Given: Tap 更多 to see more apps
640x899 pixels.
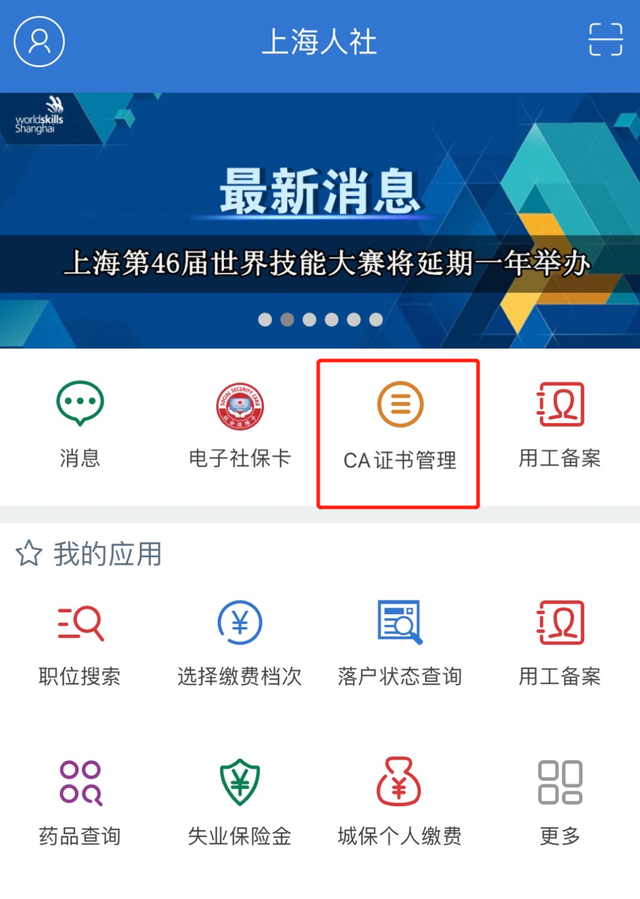Looking at the screenshot, I should click(x=559, y=803).
